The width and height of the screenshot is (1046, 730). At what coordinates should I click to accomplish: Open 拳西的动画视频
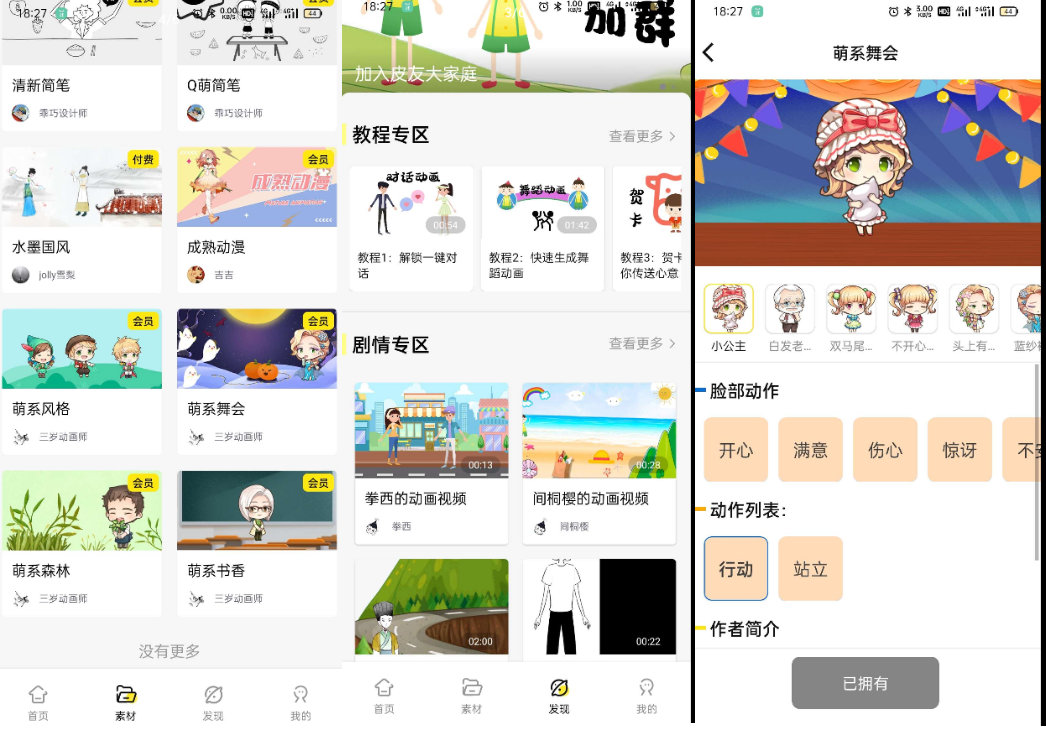(x=431, y=462)
